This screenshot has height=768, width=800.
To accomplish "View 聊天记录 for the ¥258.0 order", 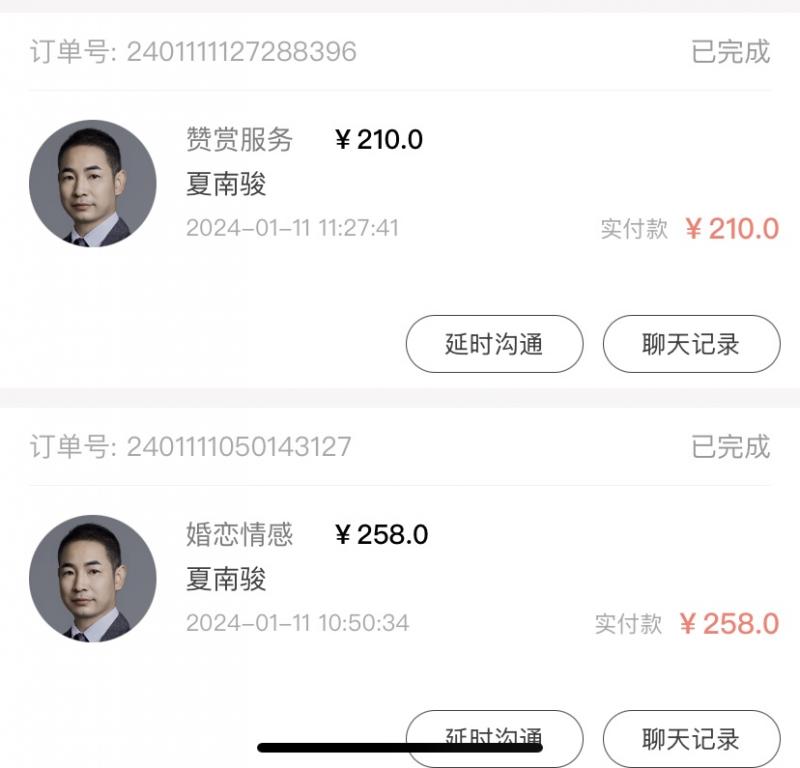I will coord(691,739).
